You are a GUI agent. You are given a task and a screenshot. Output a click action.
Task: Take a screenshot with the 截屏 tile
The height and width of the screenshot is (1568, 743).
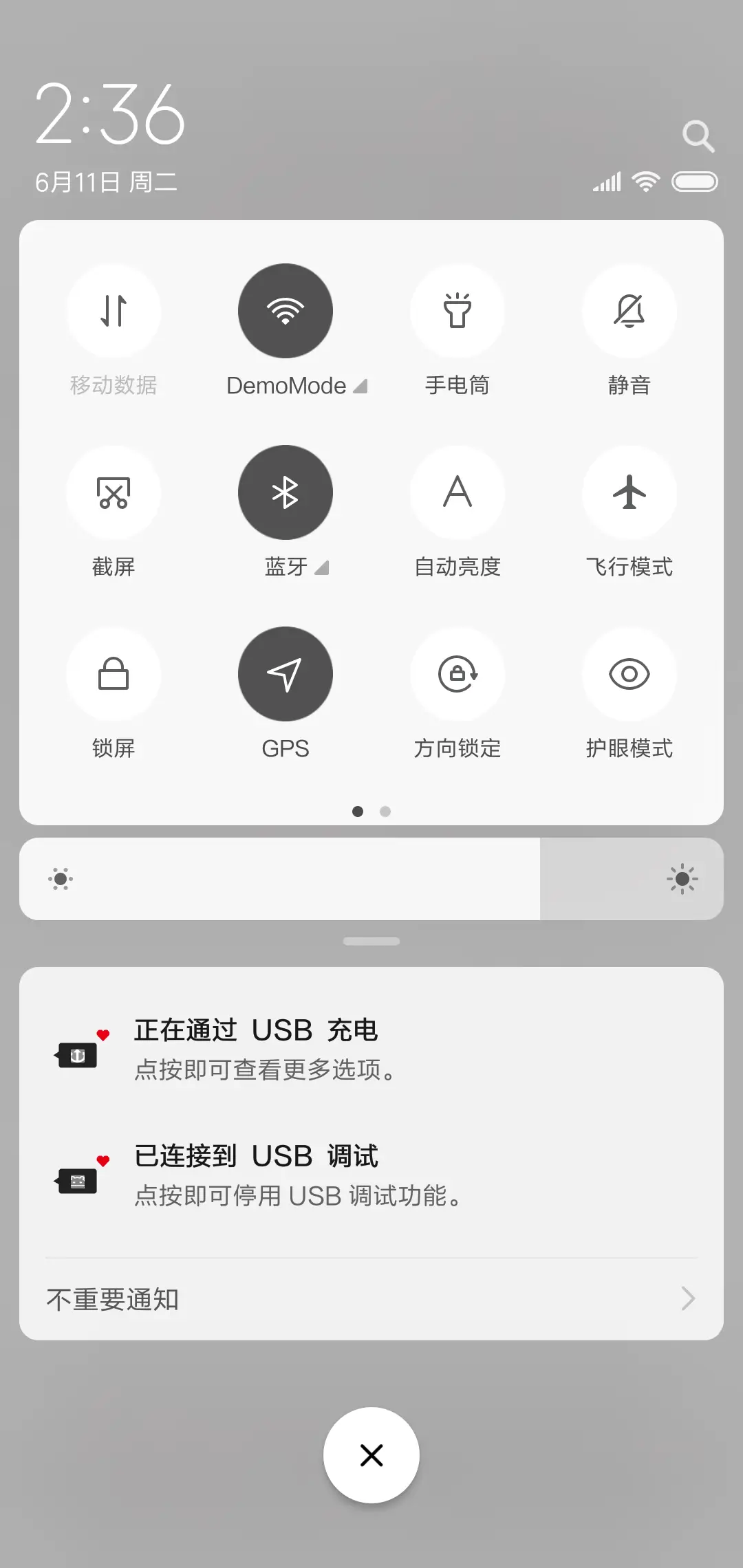coord(114,492)
